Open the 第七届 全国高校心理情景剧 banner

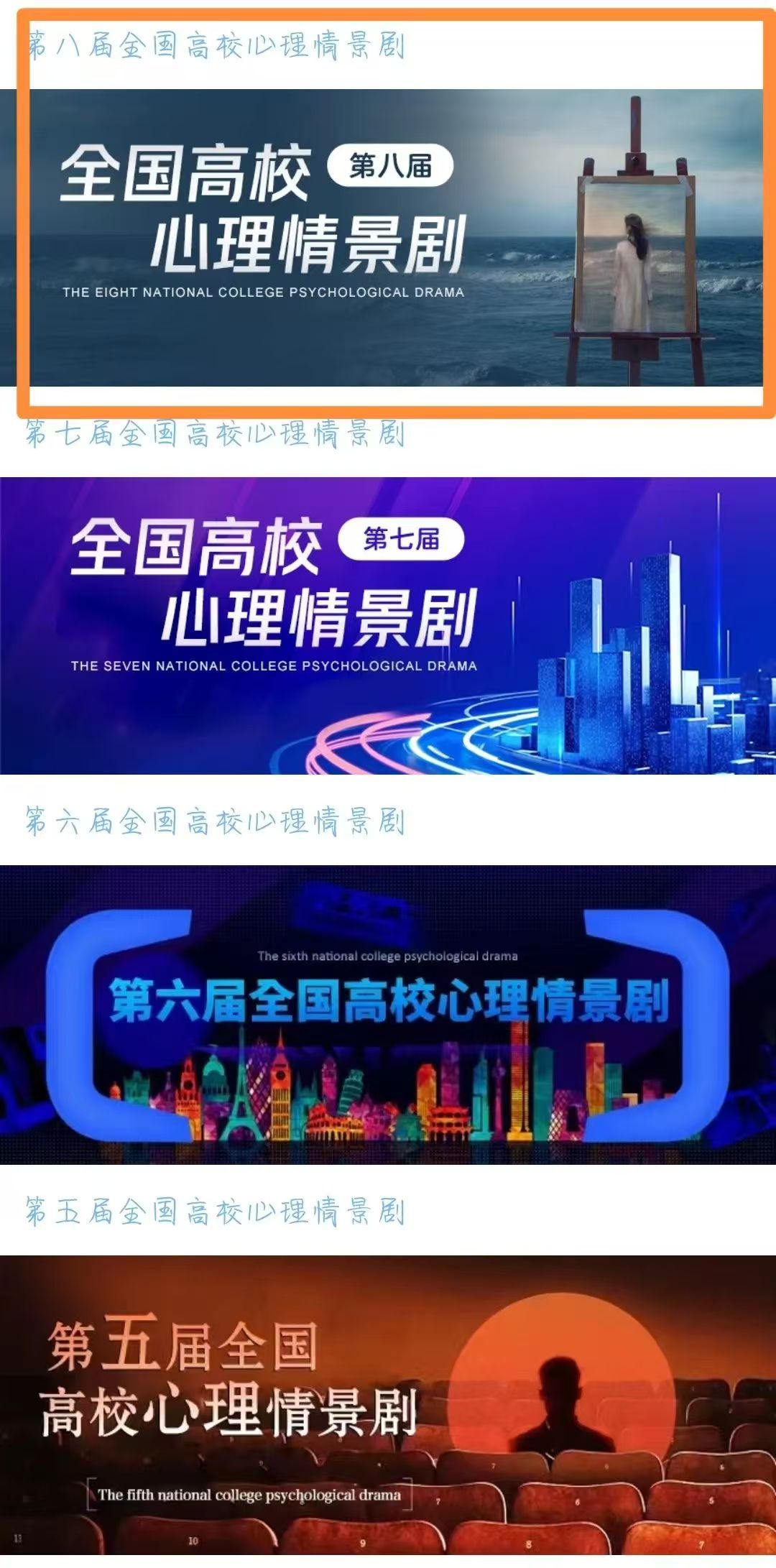388,625
